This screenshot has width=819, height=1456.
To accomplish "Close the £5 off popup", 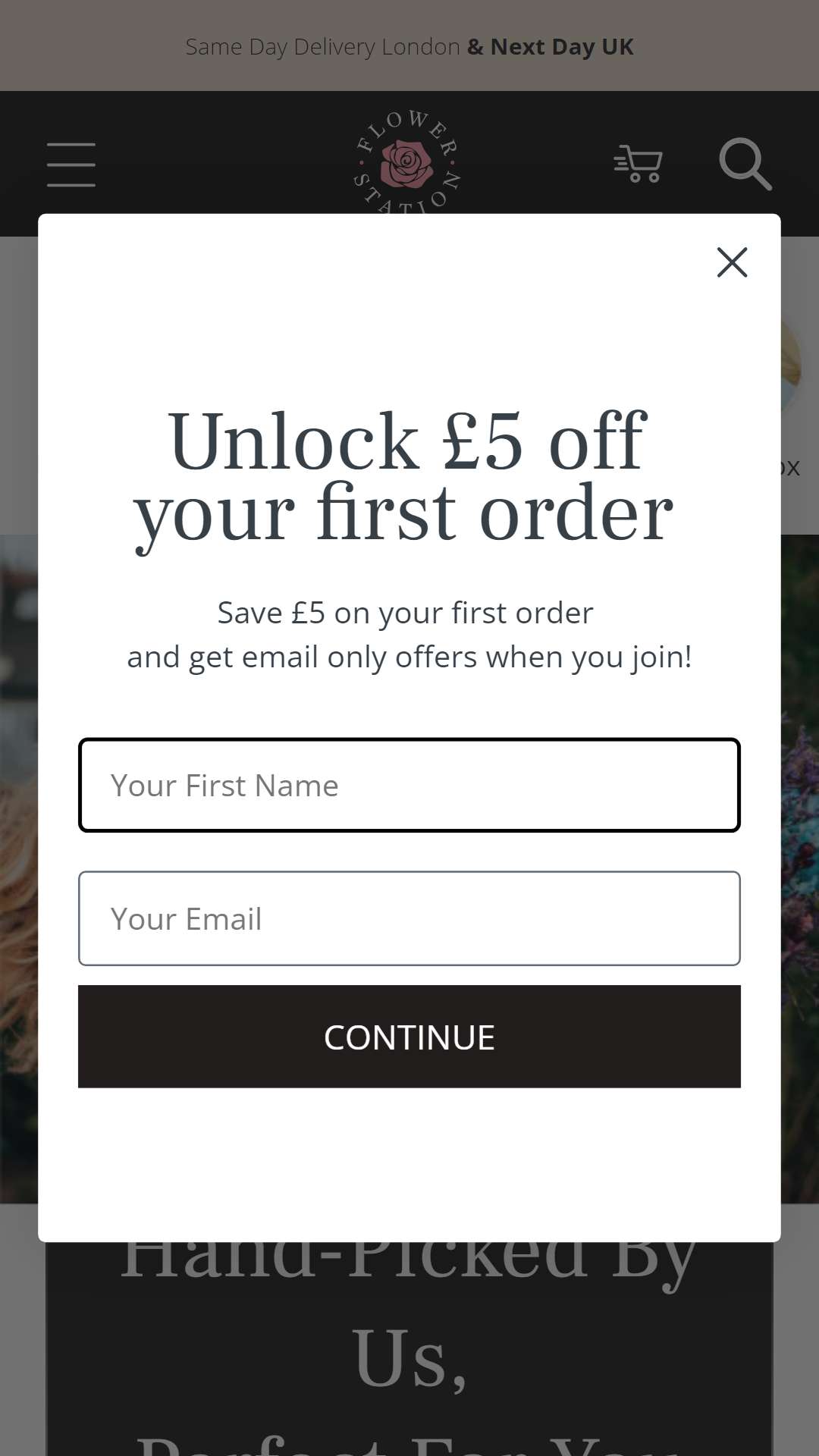I will (732, 262).
